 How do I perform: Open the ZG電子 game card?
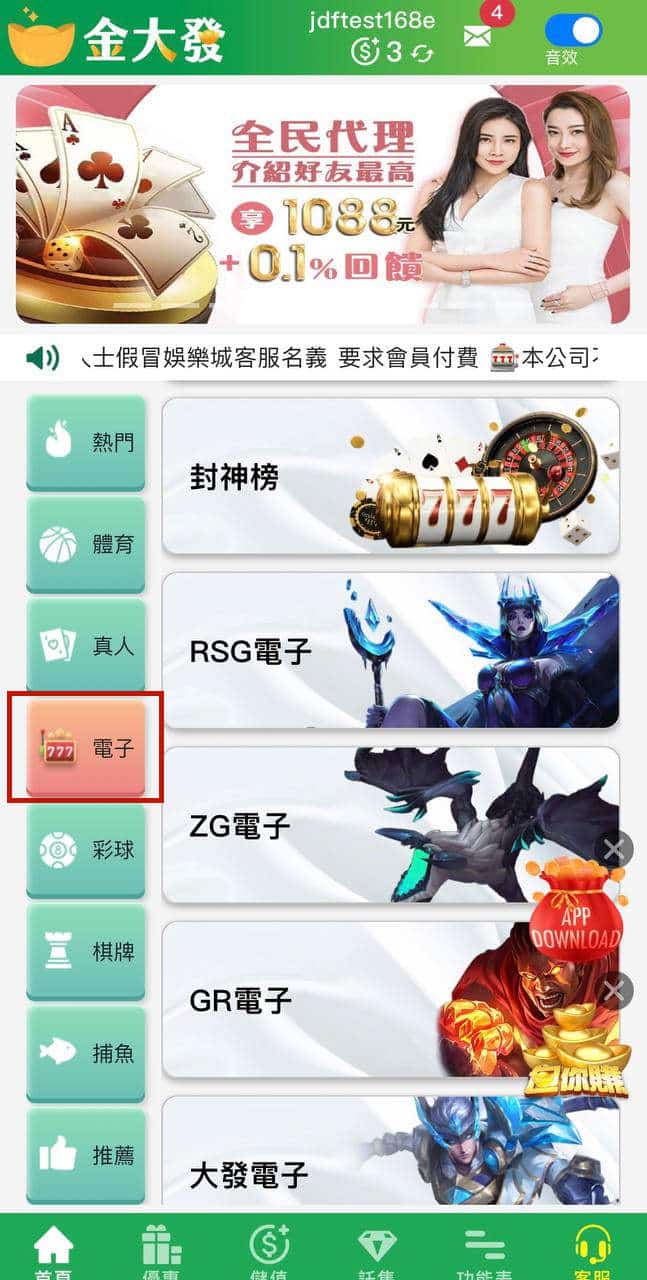click(x=390, y=825)
